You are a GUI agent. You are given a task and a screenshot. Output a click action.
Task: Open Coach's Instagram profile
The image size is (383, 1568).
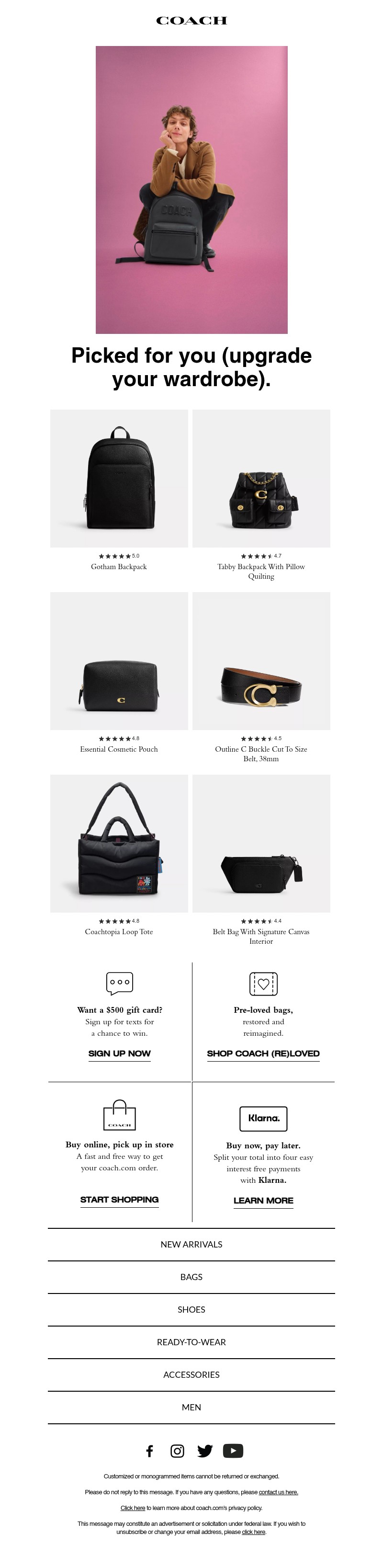[x=177, y=1451]
